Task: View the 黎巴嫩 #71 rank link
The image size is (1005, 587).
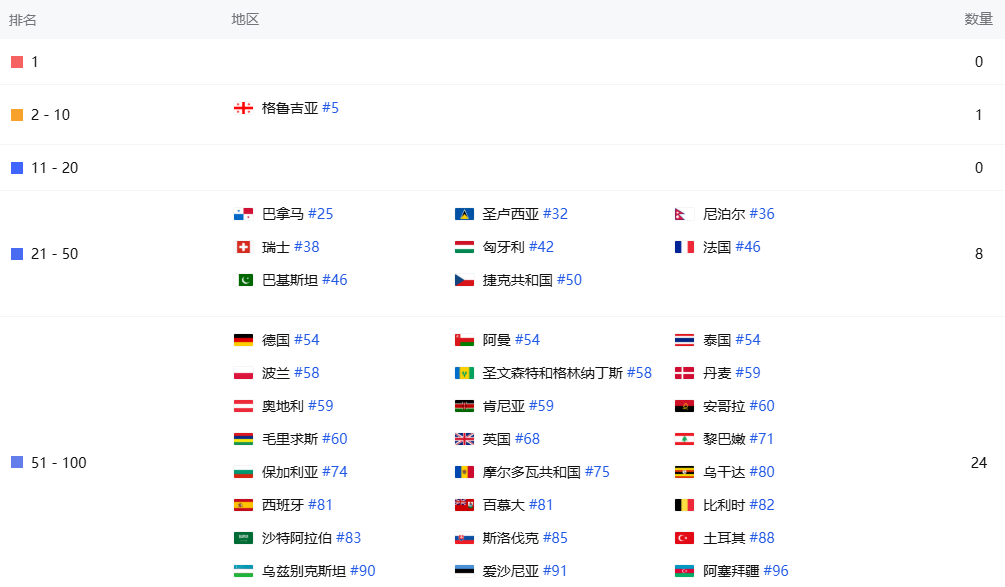Action: tap(761, 439)
